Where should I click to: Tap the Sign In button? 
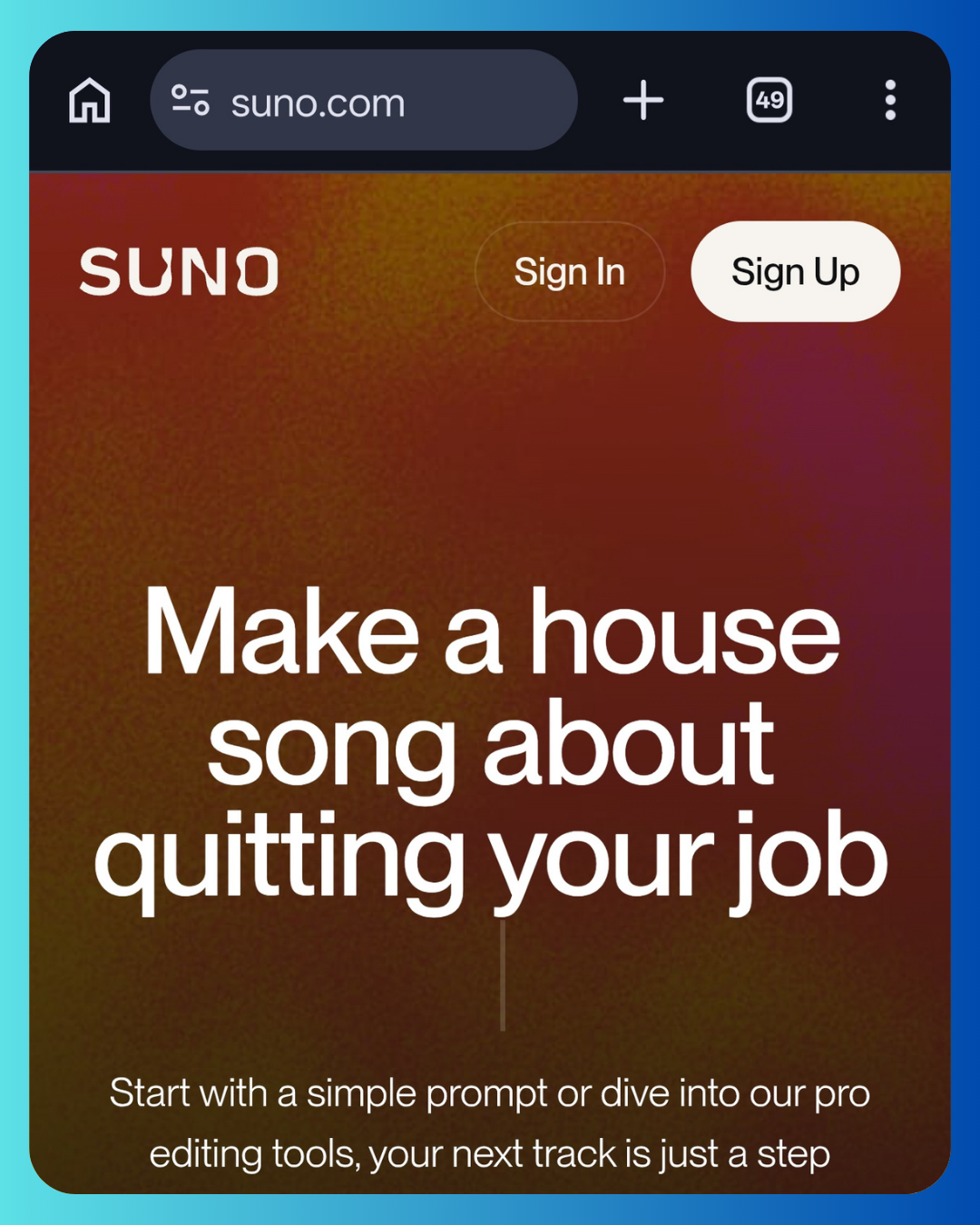[570, 271]
